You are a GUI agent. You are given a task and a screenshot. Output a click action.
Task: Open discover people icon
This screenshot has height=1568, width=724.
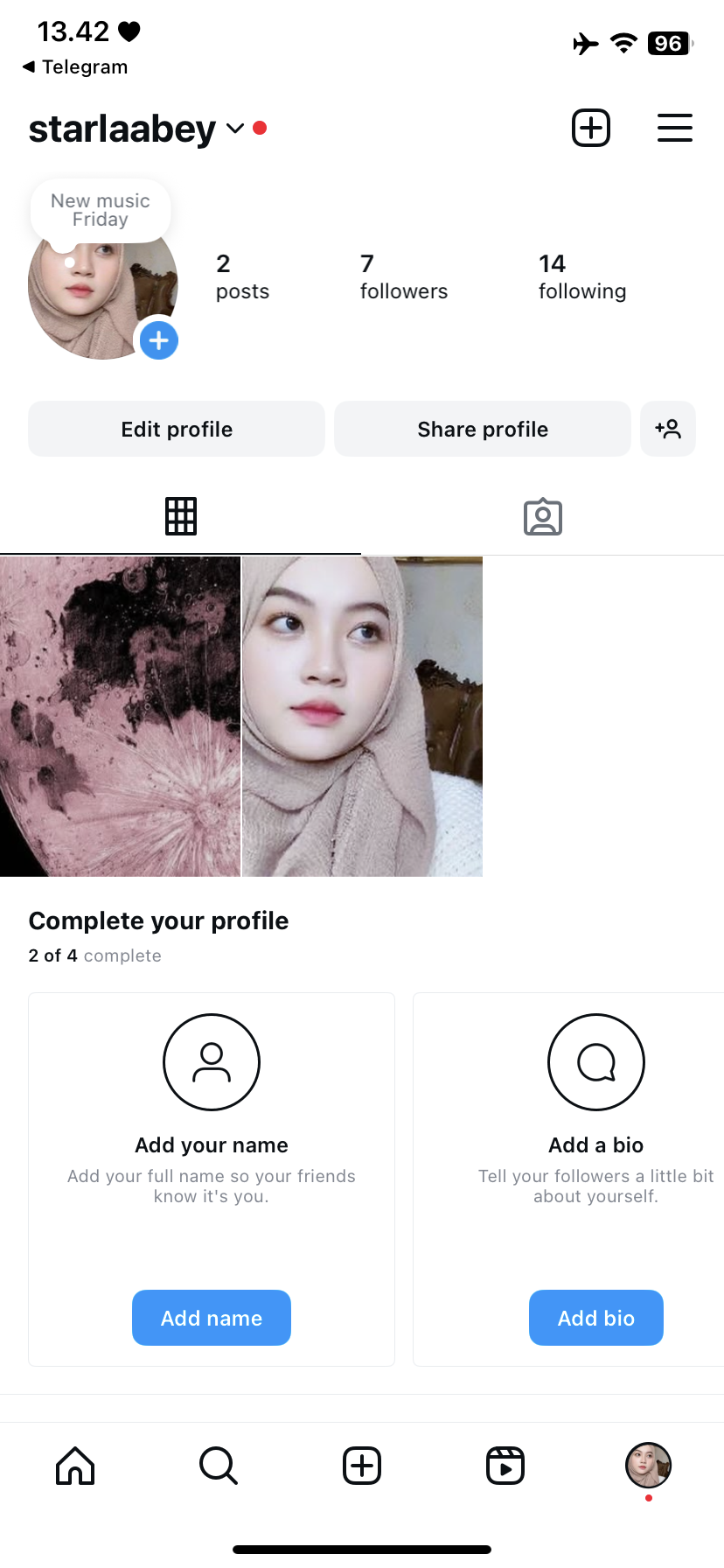[x=668, y=429]
